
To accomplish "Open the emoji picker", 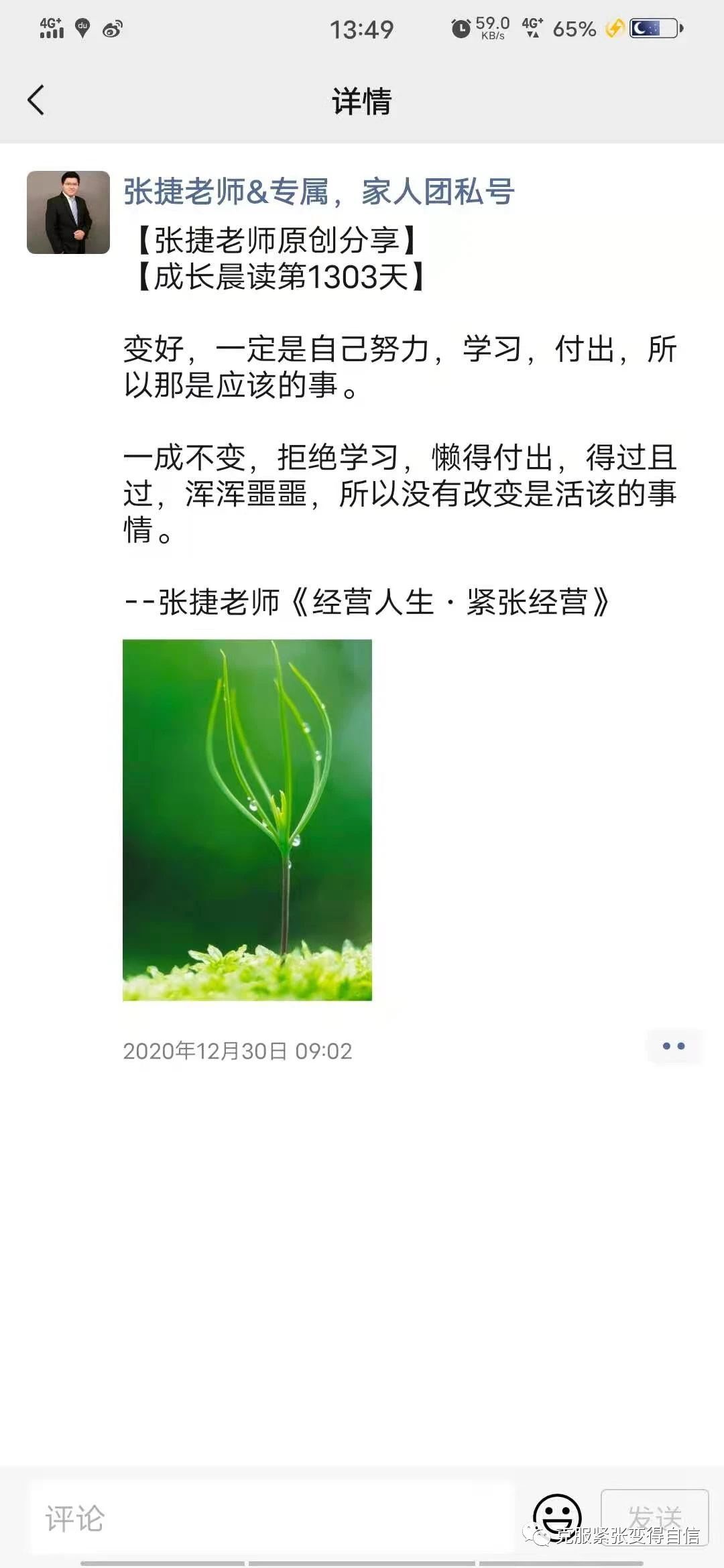I will point(556,1516).
